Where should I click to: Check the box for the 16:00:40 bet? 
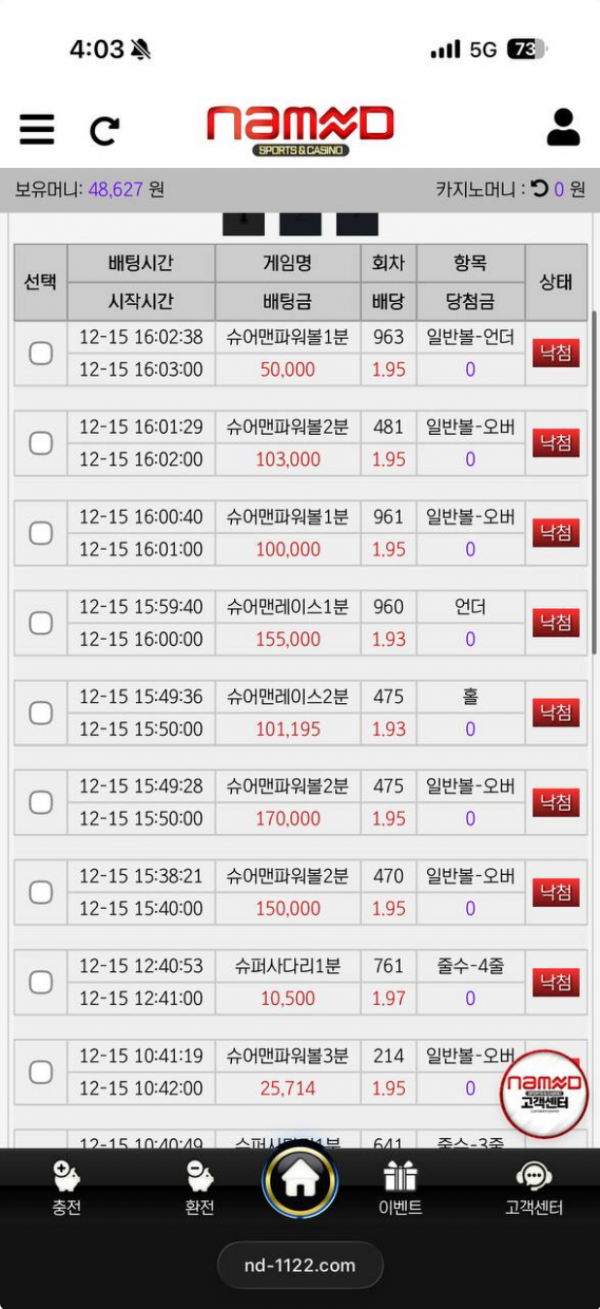coord(41,533)
